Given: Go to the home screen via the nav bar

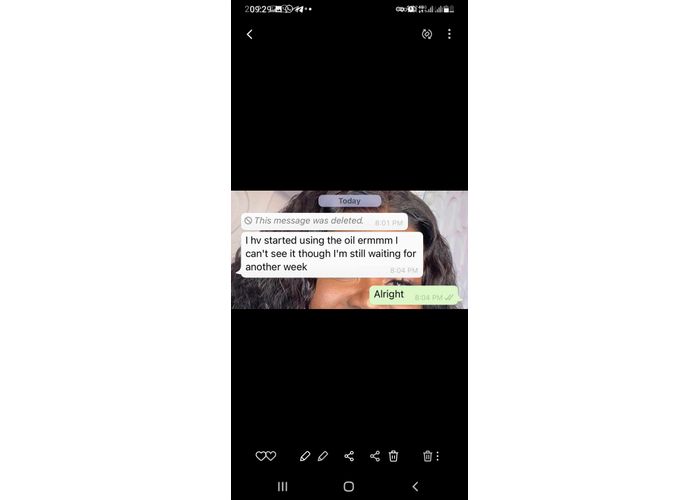Looking at the screenshot, I should (x=348, y=486).
